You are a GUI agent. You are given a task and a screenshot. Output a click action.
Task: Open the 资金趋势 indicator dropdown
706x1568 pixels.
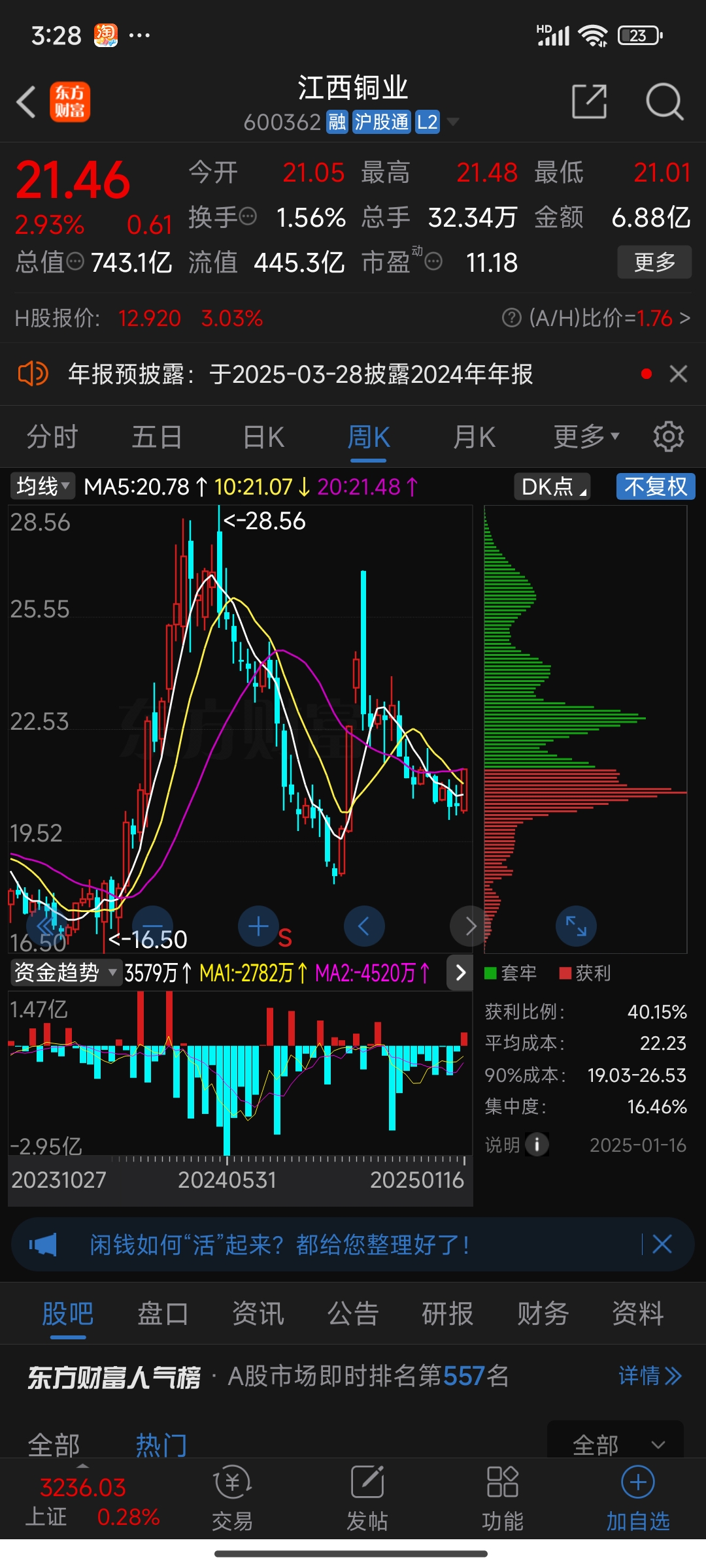[x=65, y=973]
